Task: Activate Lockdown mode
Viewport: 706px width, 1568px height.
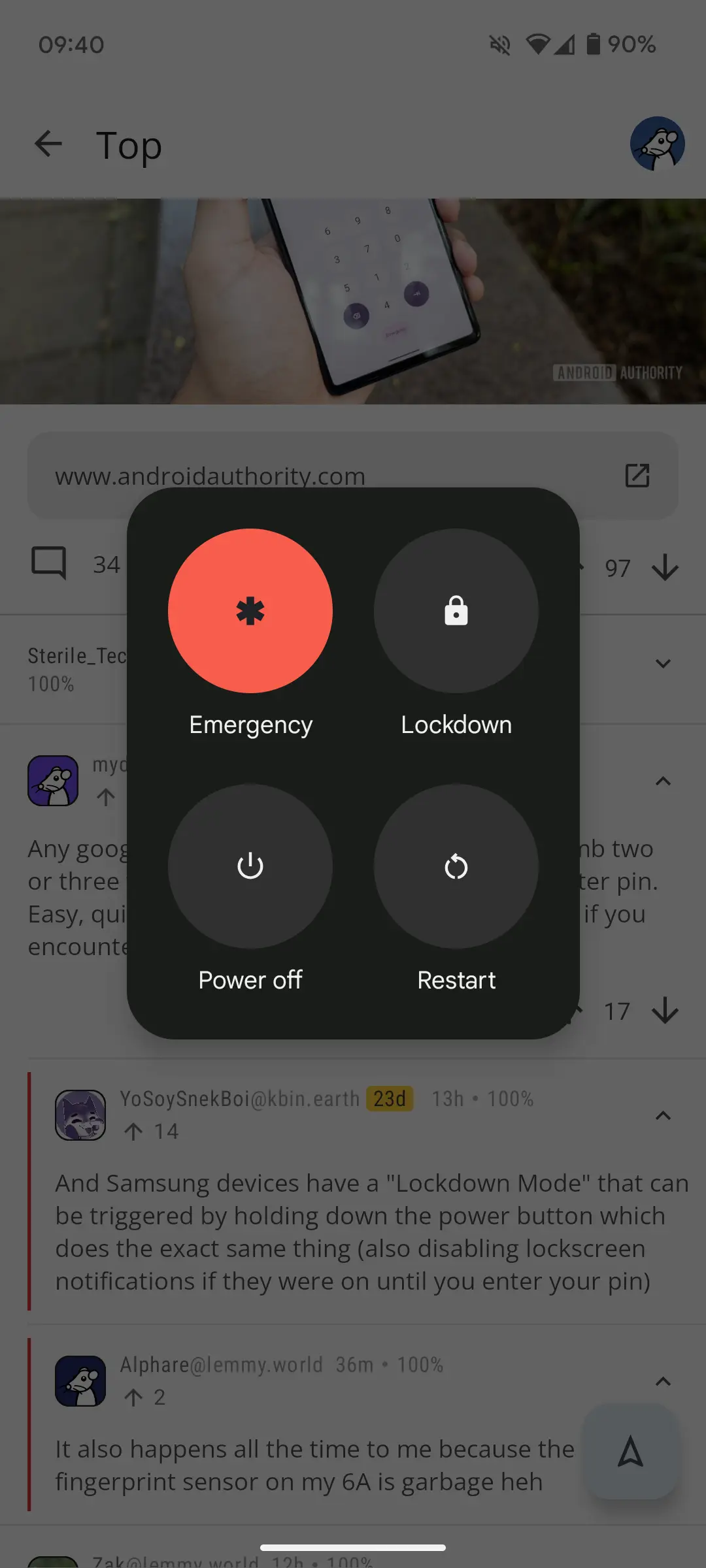Action: [x=456, y=611]
